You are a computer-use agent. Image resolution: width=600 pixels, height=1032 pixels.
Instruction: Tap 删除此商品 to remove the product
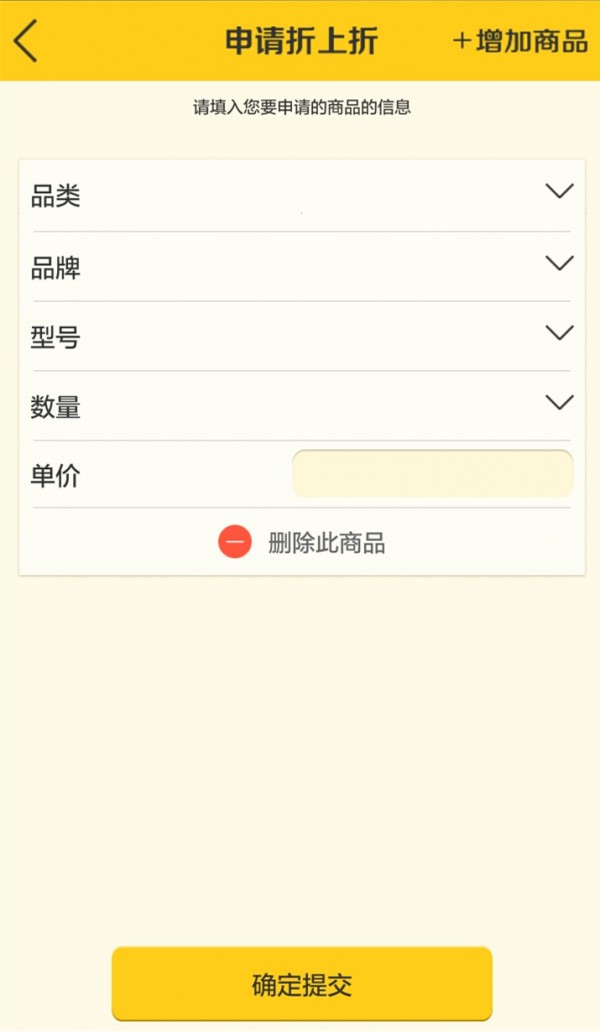click(x=302, y=542)
